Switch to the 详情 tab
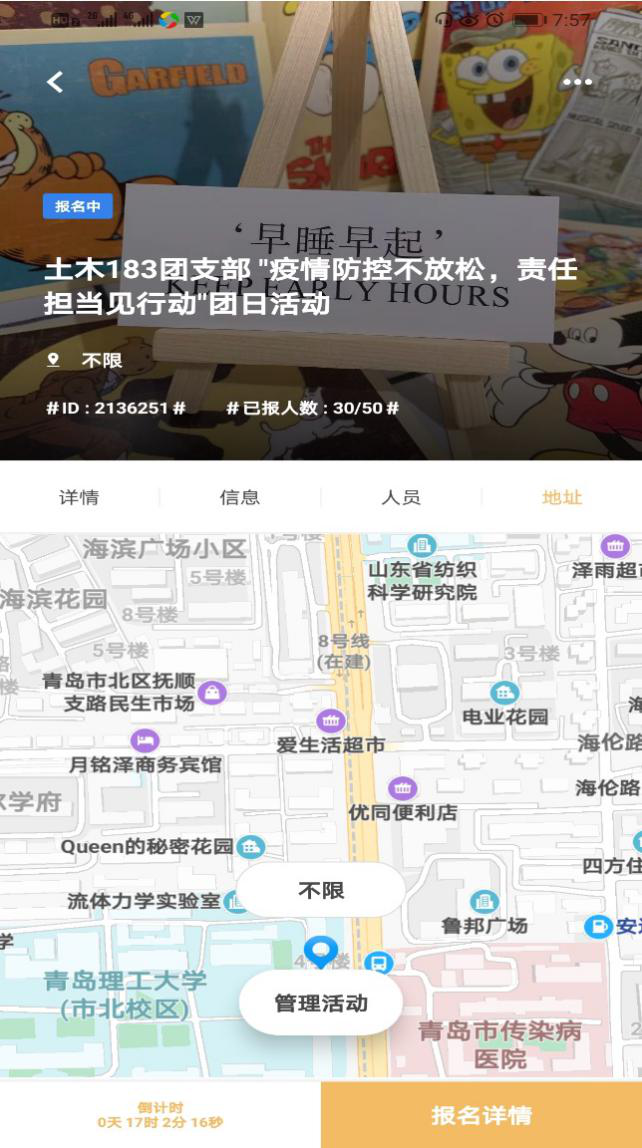642x1148 pixels. click(79, 497)
